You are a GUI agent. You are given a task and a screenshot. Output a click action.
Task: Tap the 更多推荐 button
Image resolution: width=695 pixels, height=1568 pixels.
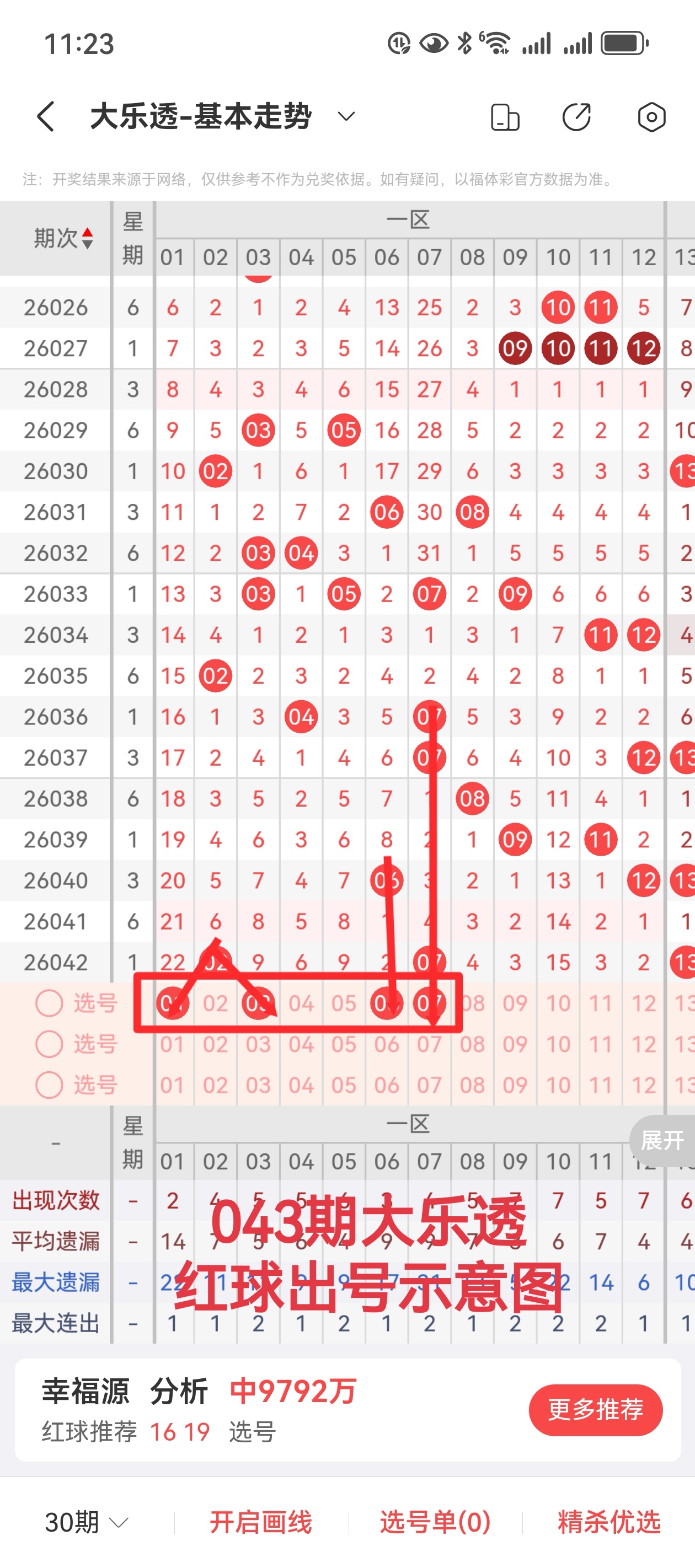pos(595,1410)
